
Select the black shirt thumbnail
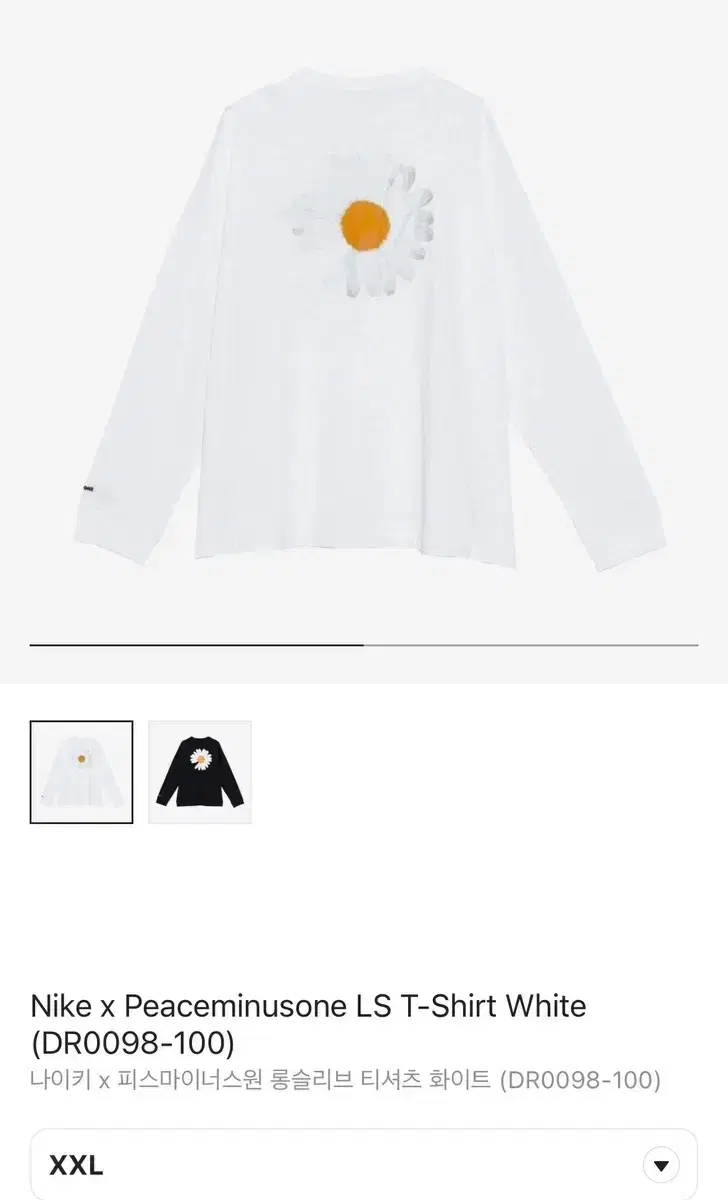coord(200,772)
